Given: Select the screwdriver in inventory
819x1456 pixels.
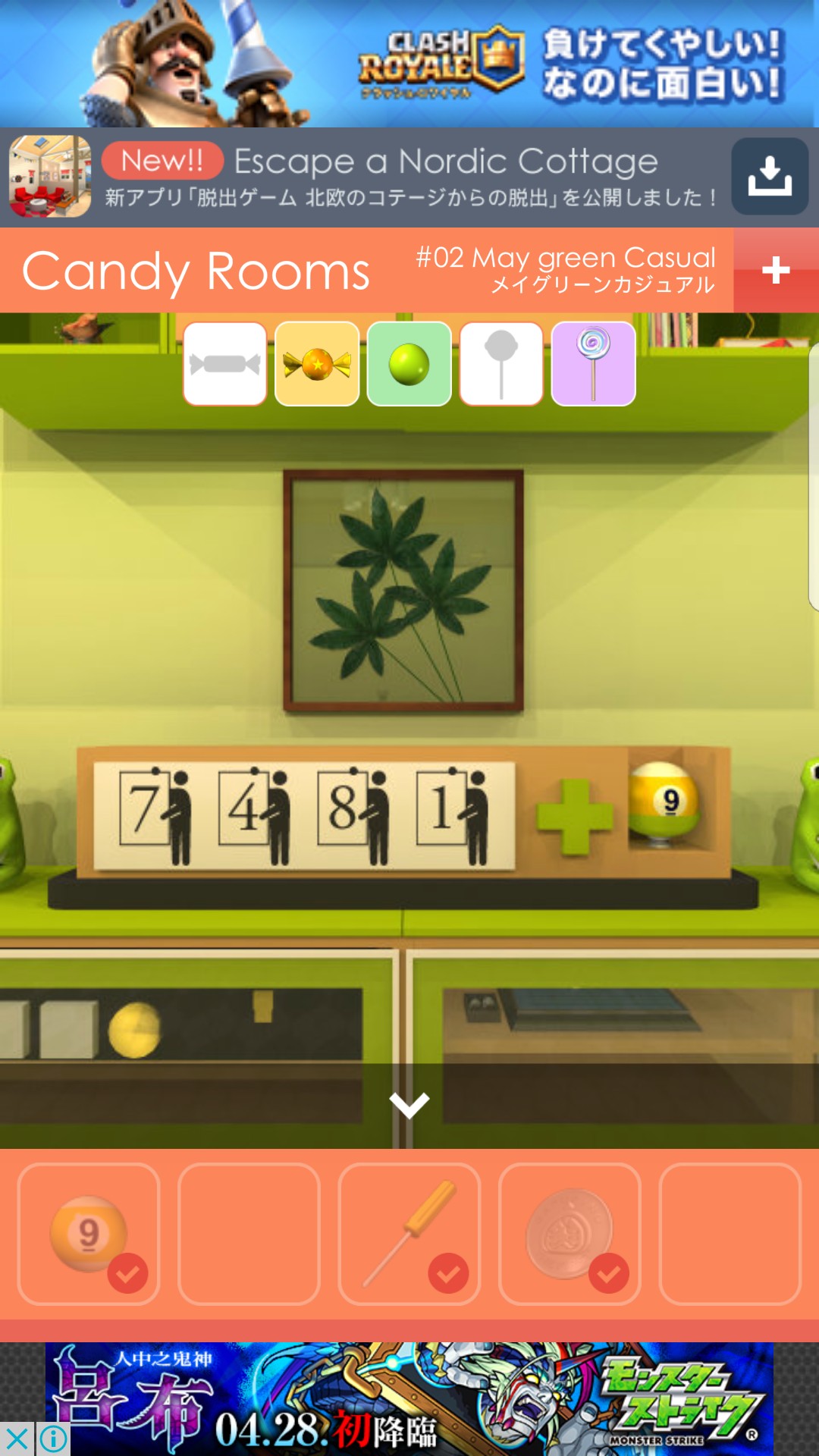Looking at the screenshot, I should click(409, 1235).
